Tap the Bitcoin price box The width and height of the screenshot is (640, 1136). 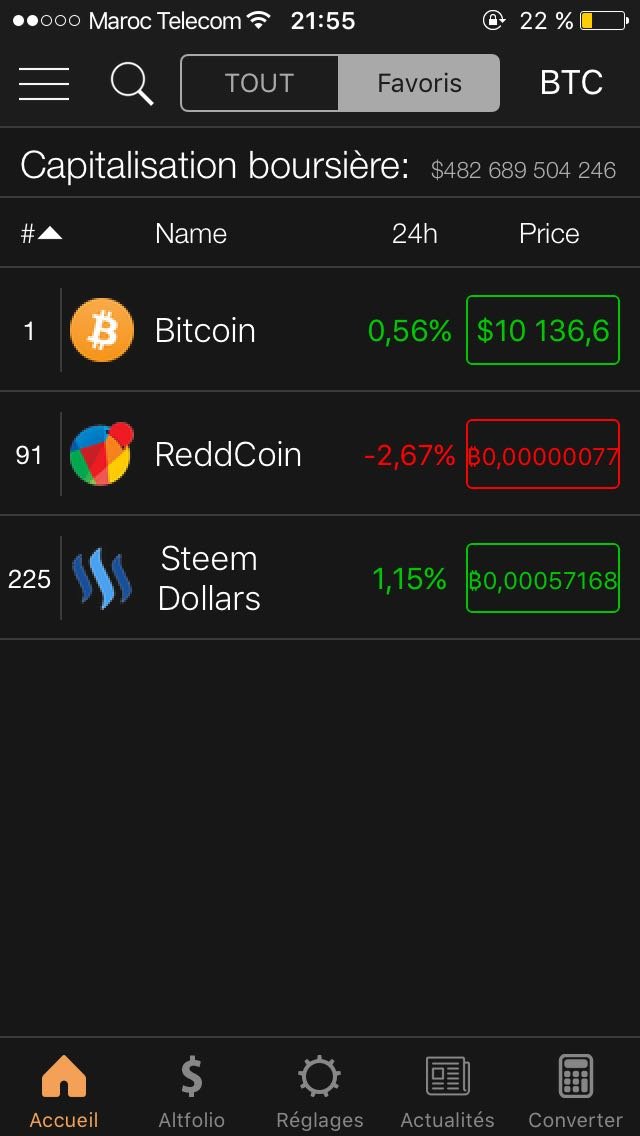pyautogui.click(x=543, y=331)
